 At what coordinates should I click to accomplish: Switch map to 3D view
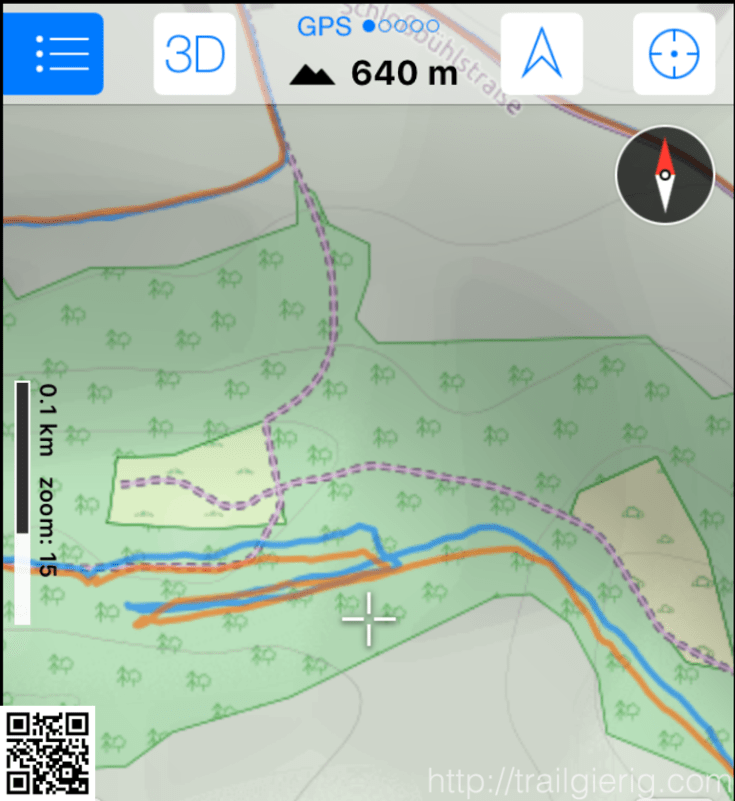(x=195, y=54)
